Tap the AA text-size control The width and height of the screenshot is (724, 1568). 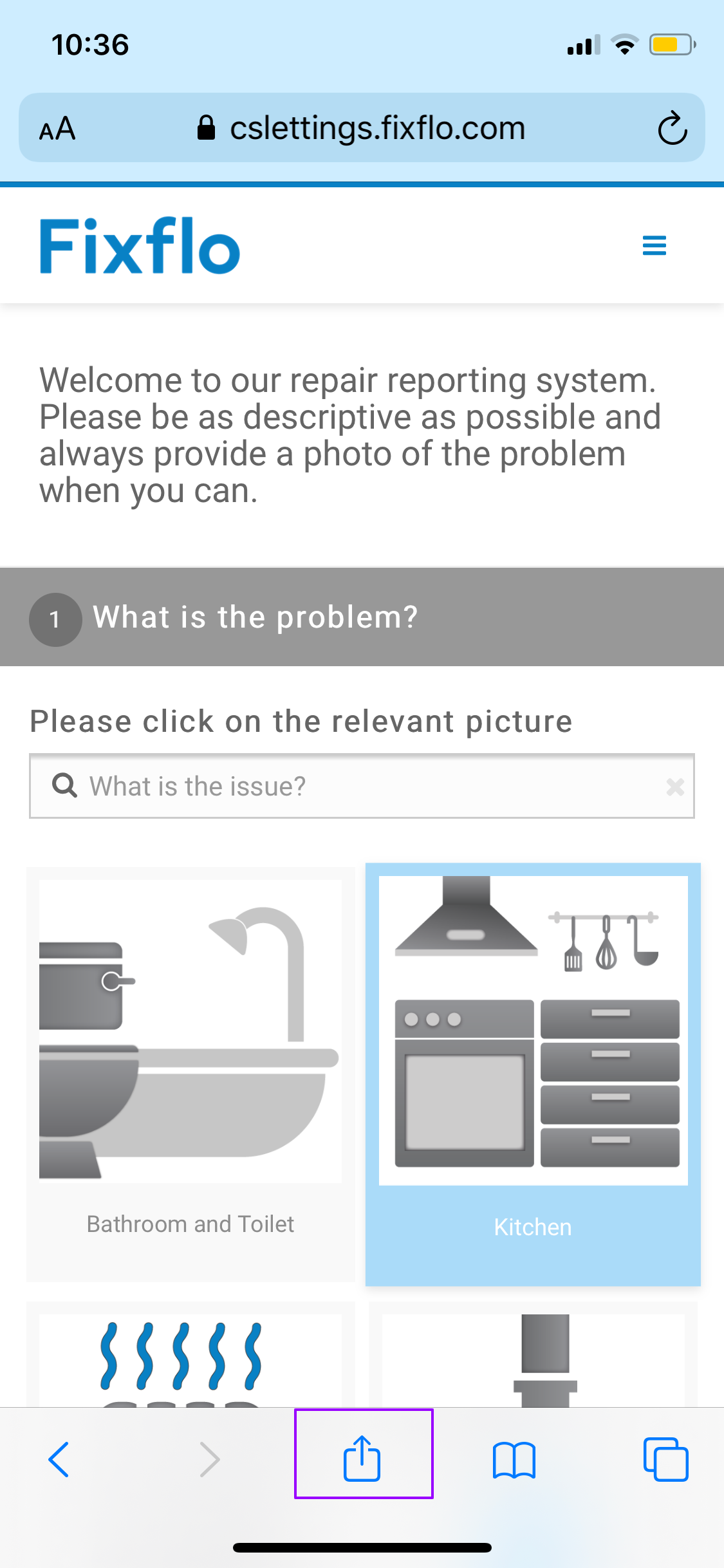tap(57, 129)
